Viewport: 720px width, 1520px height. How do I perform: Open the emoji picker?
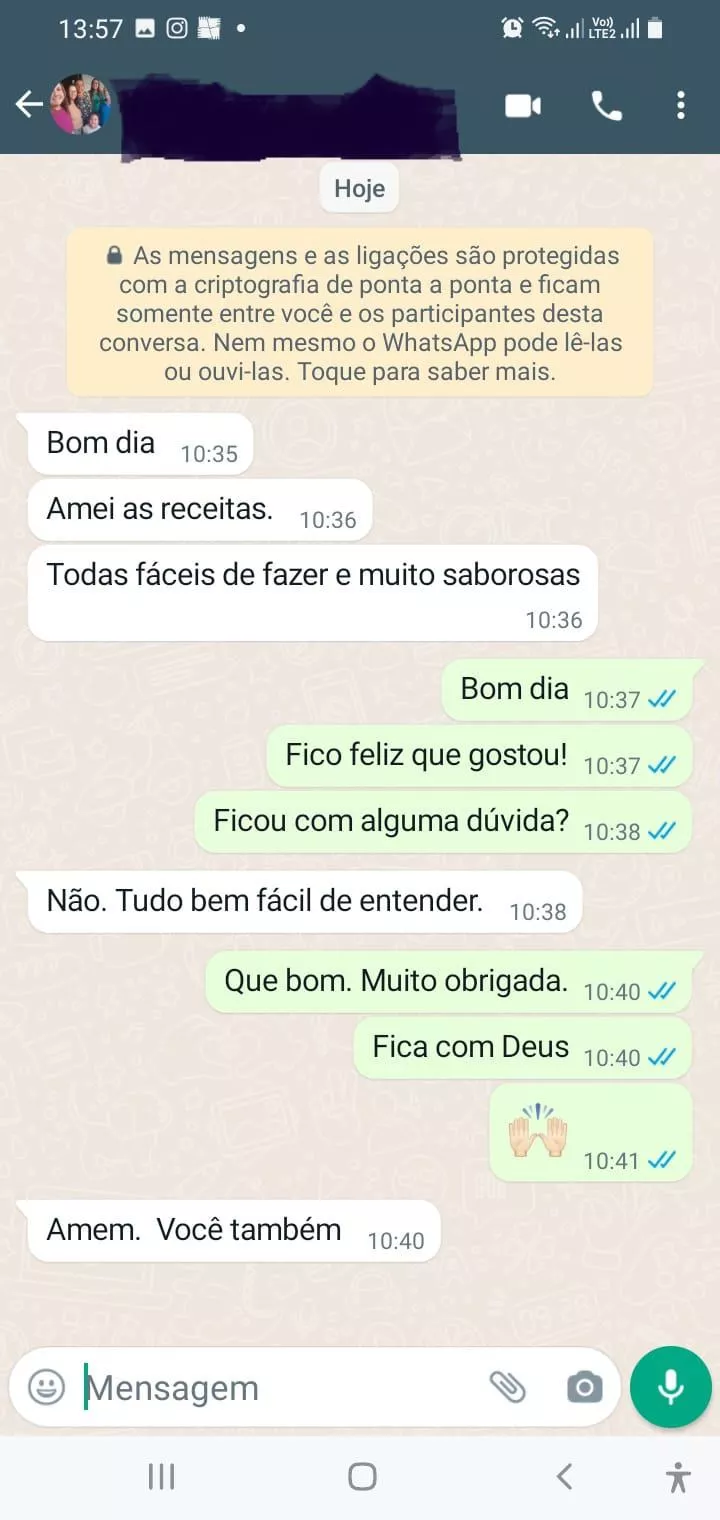click(46, 1387)
